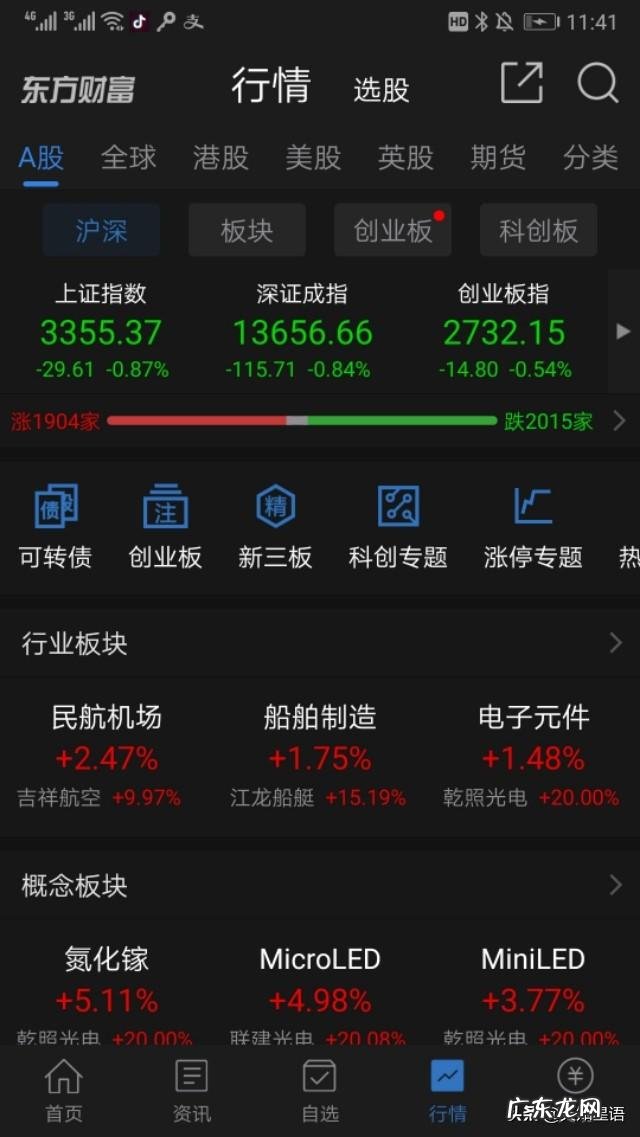Open the 民航机场 sector card
The height and width of the screenshot is (1137, 640).
[x=106, y=755]
